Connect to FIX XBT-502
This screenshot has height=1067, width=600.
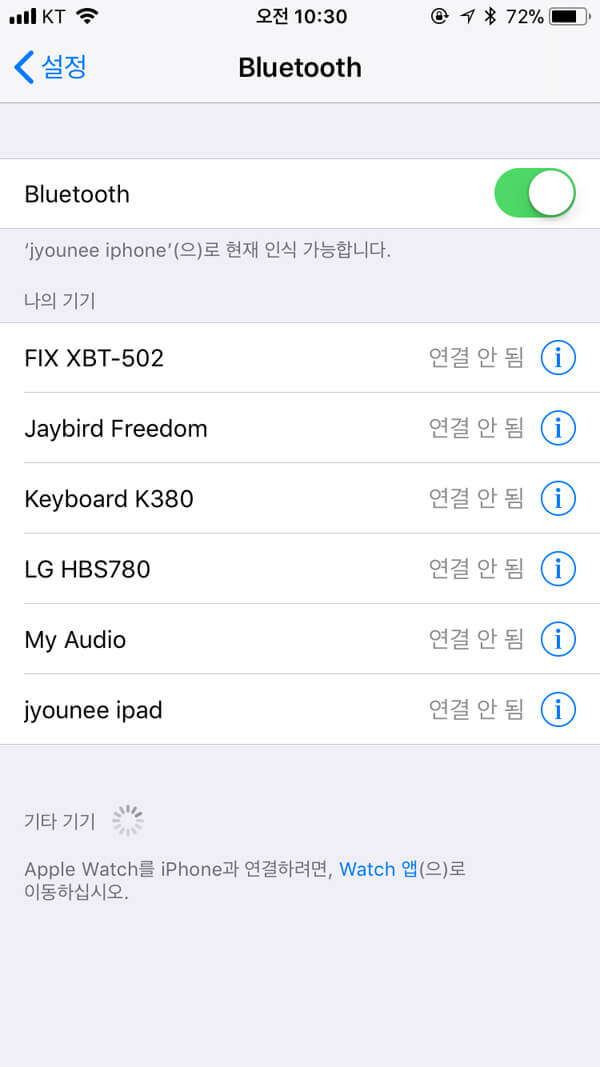click(300, 358)
